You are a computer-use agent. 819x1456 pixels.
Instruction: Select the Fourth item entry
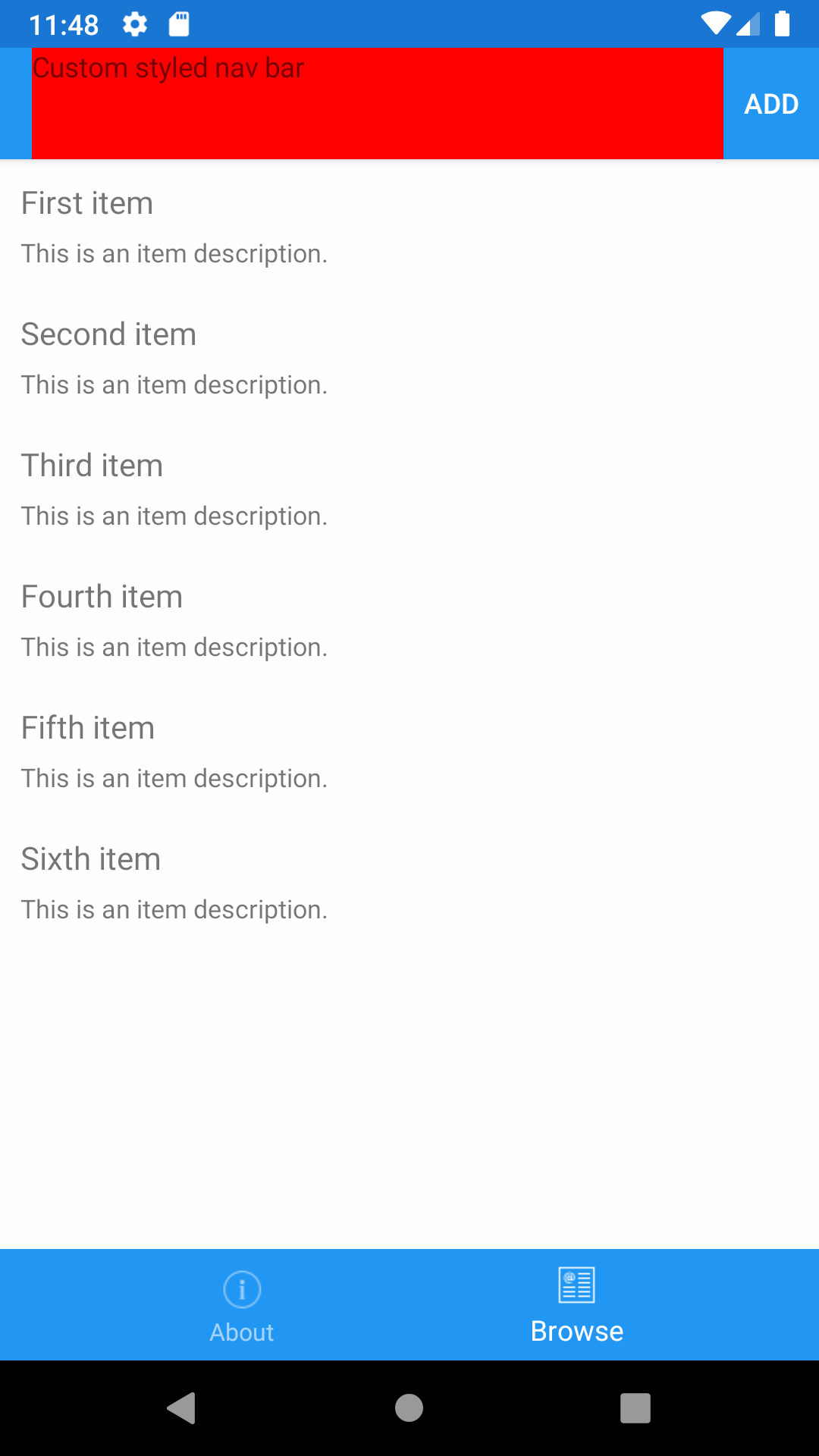[102, 596]
